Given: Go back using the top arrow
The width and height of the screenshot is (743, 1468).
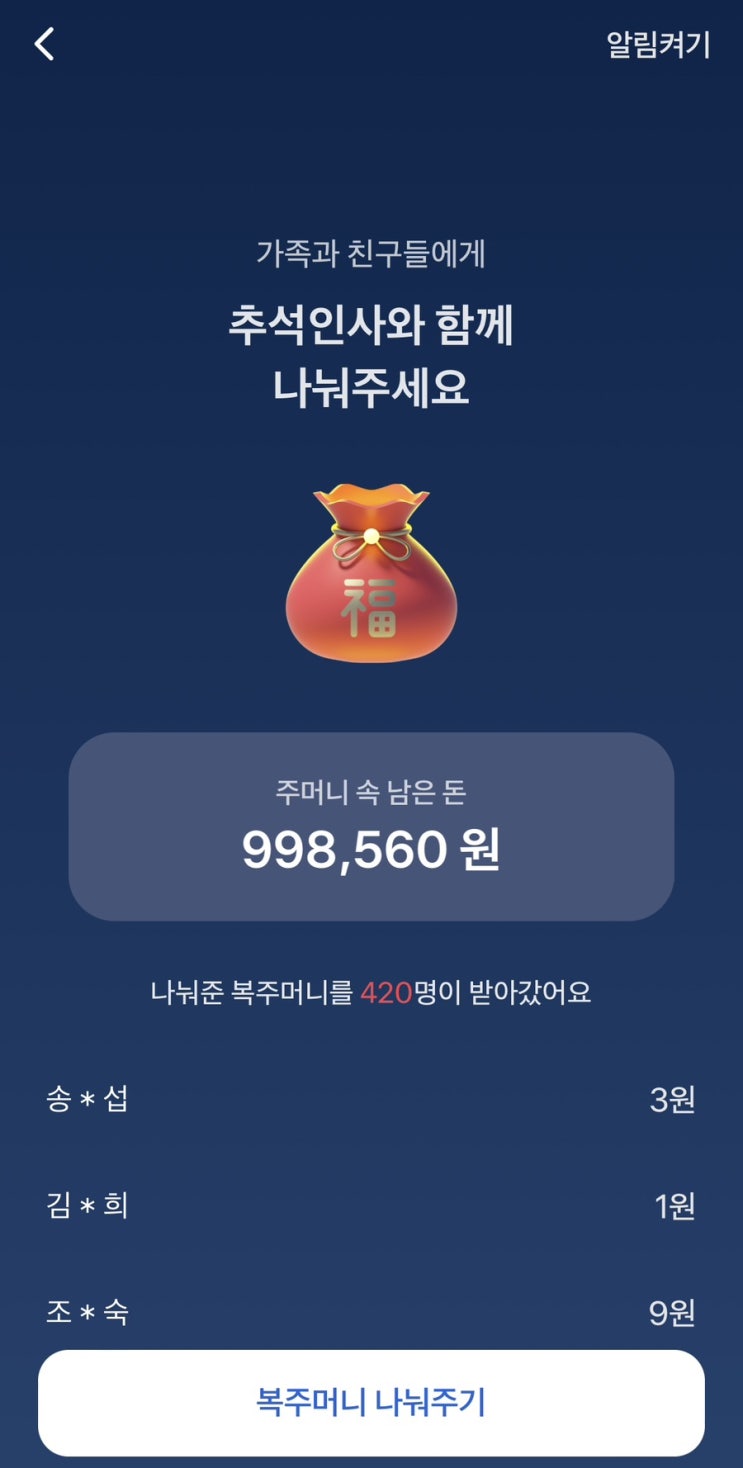Looking at the screenshot, I should 44,44.
